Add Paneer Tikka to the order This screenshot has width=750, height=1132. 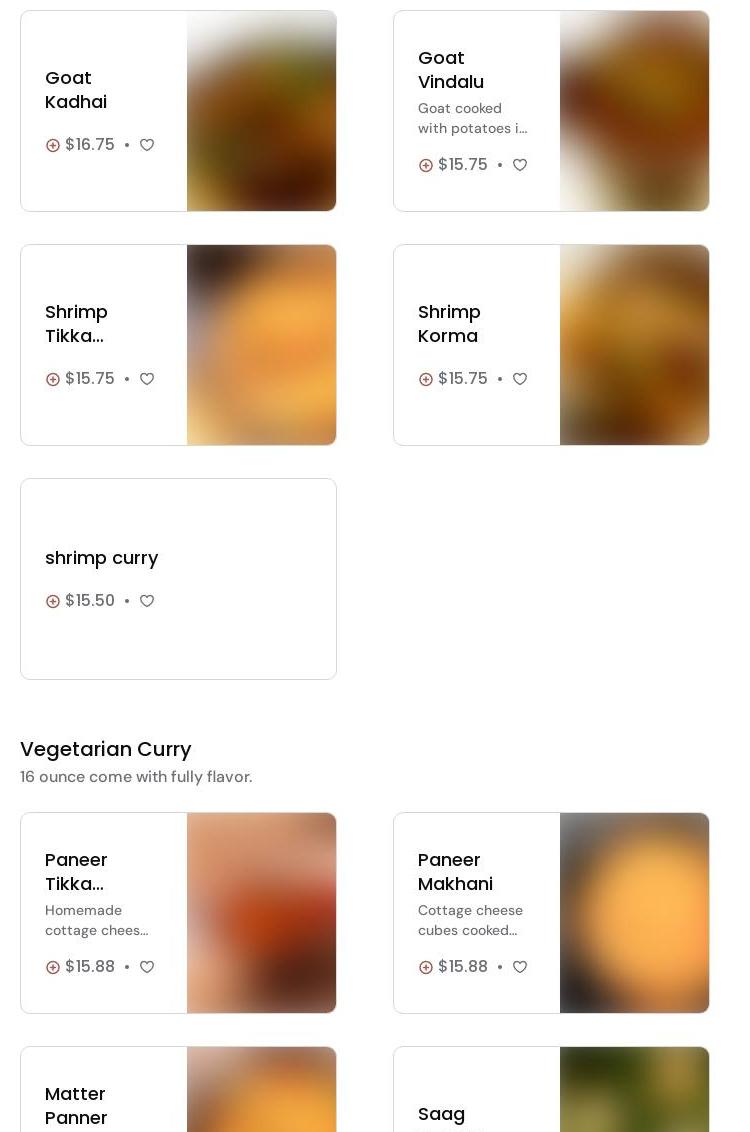click(53, 967)
